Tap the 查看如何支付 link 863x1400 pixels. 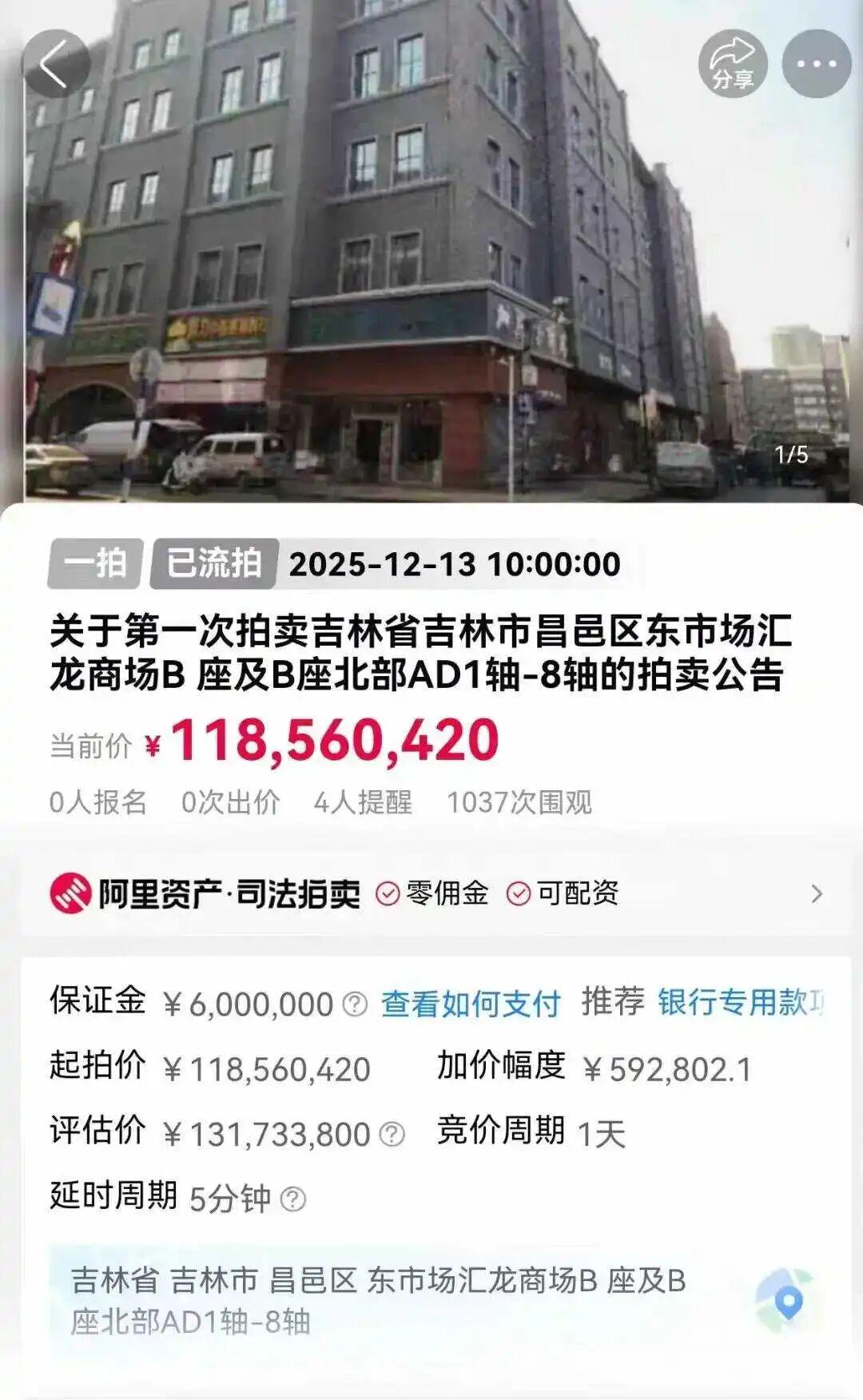[x=471, y=1004]
